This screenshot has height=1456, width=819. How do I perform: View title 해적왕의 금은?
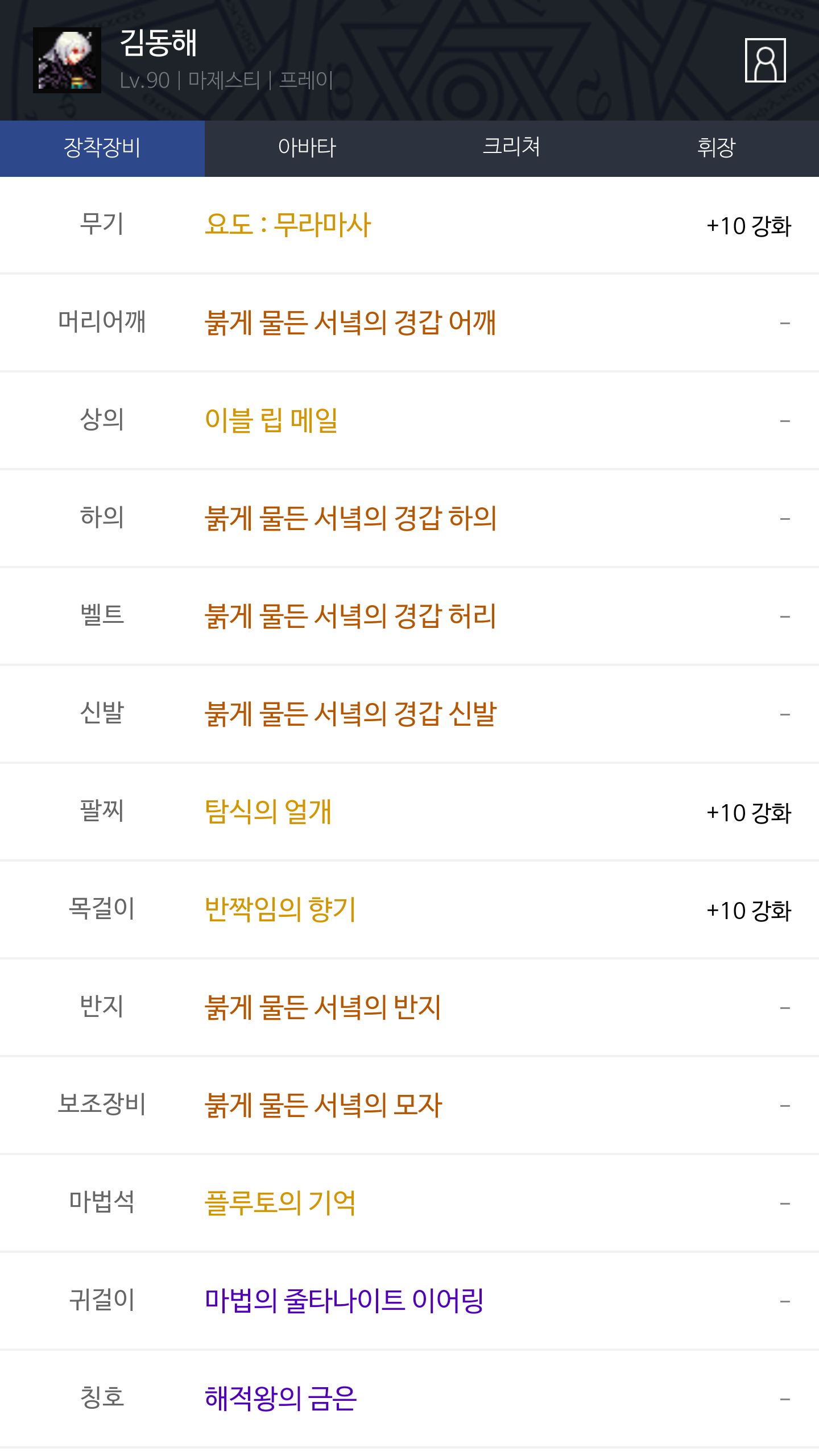tap(280, 1399)
